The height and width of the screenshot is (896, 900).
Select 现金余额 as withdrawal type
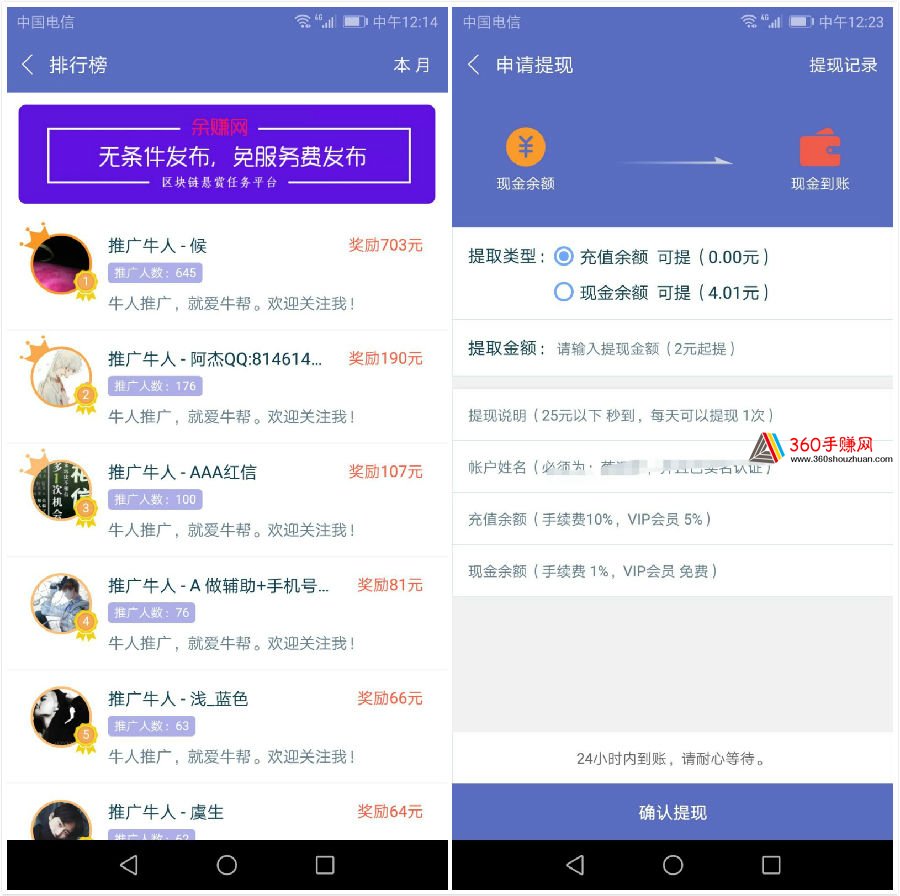tap(564, 292)
